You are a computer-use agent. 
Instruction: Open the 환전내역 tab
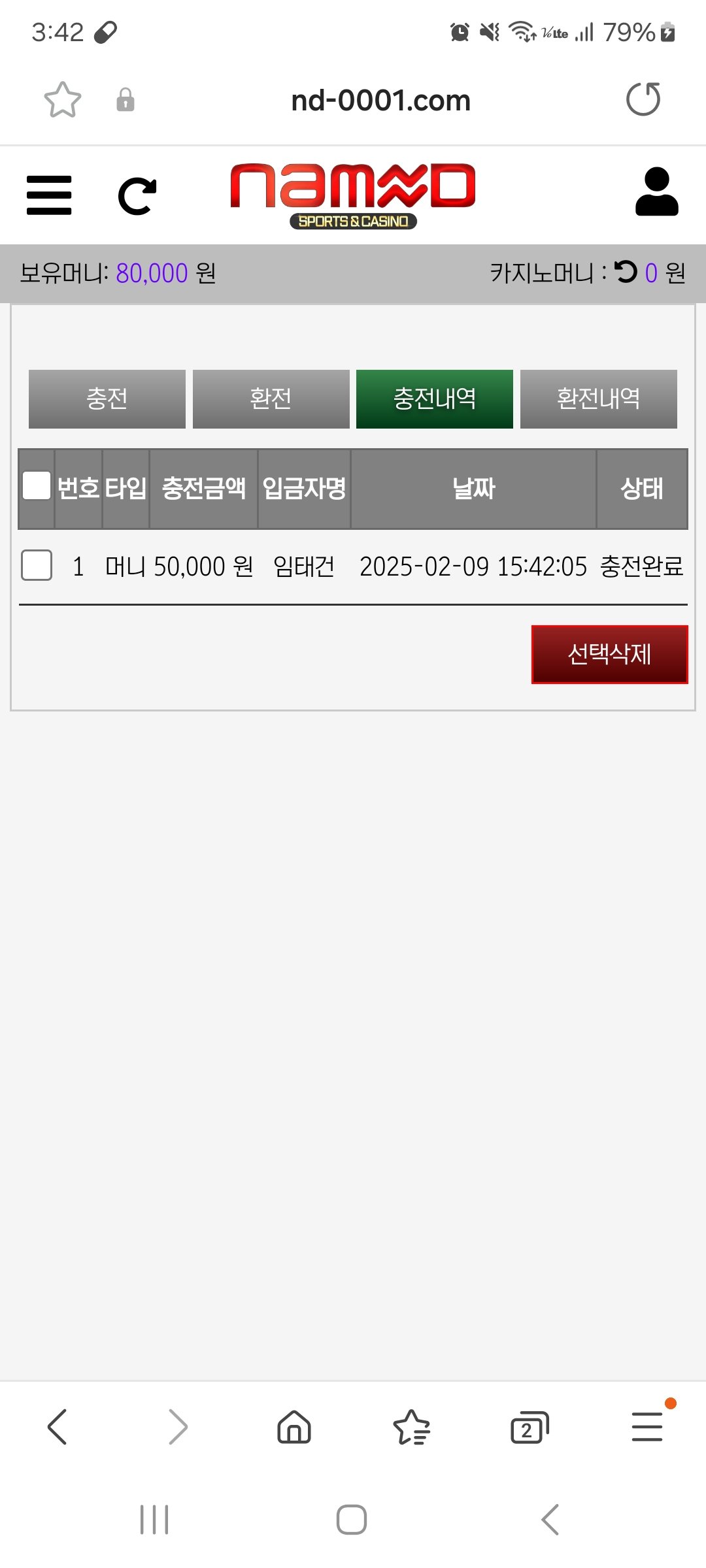coord(598,399)
